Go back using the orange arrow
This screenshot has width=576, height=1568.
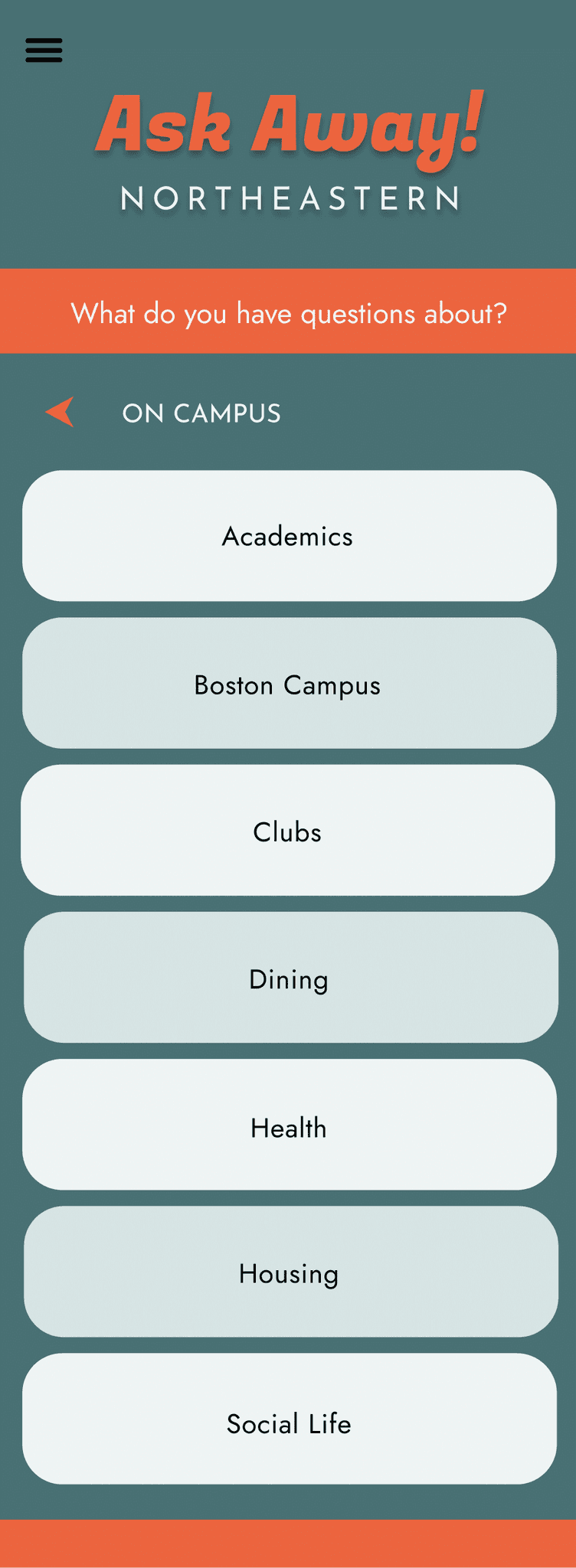pyautogui.click(x=61, y=412)
